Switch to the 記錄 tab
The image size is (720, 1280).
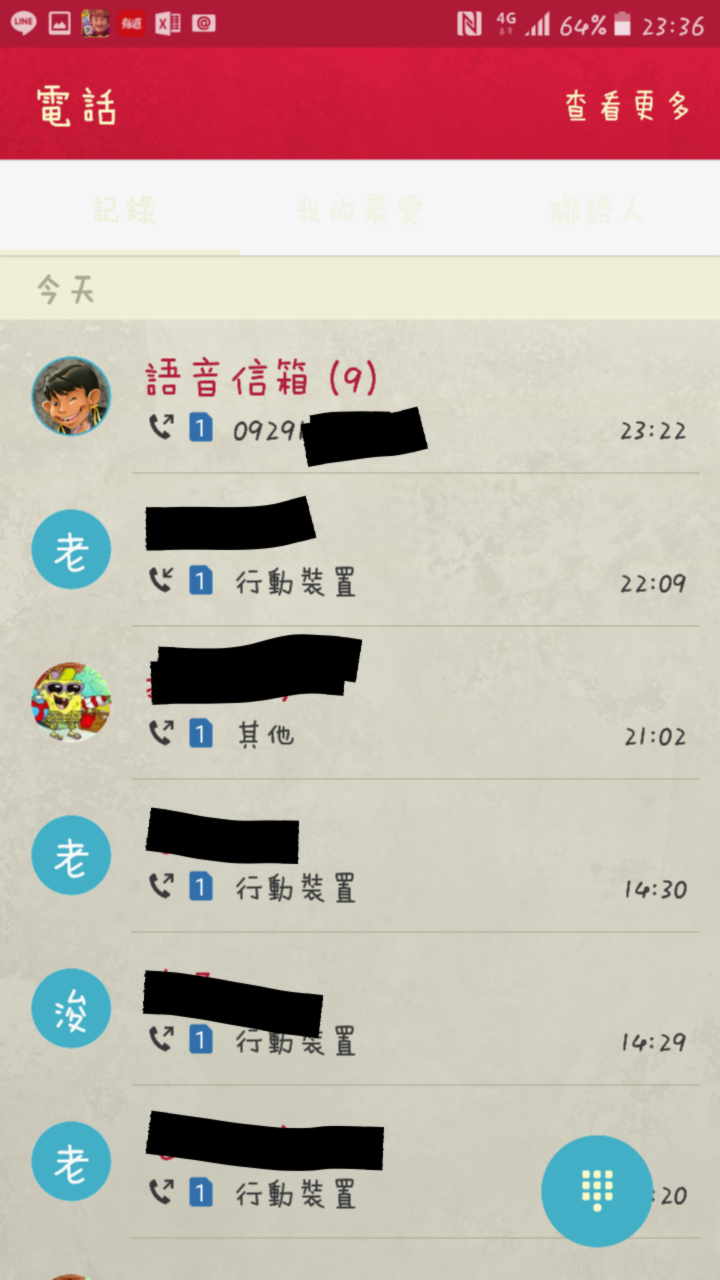(x=124, y=211)
